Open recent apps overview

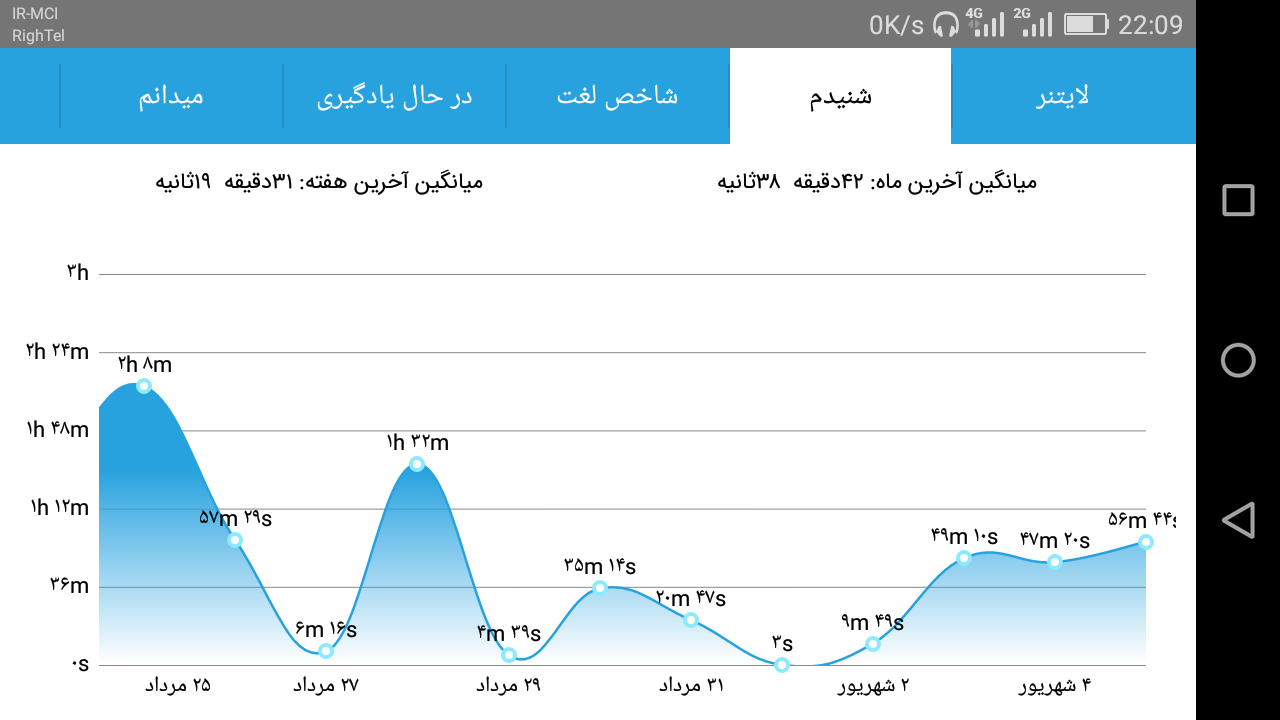click(1238, 200)
